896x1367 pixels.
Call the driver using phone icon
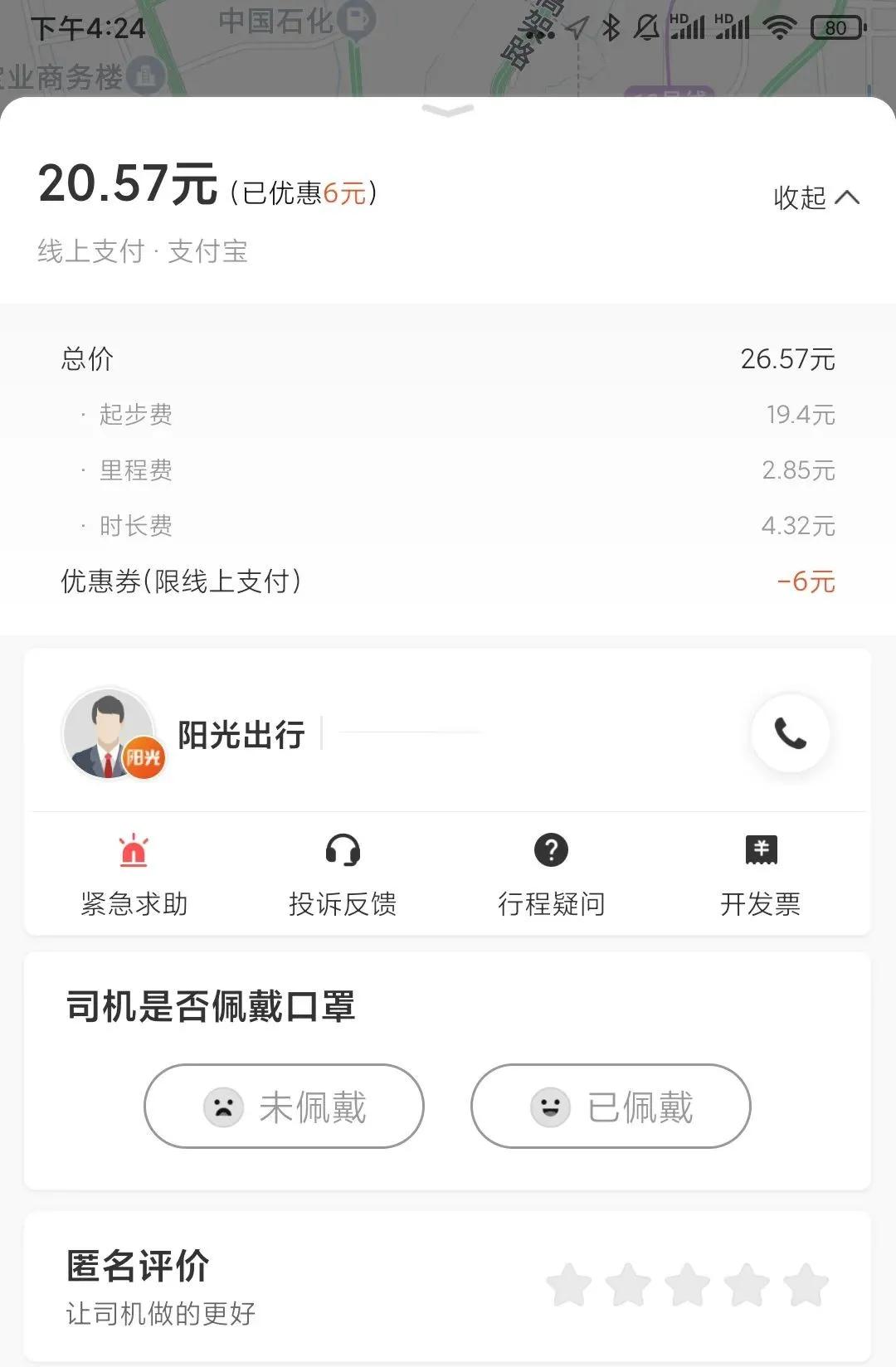[790, 733]
